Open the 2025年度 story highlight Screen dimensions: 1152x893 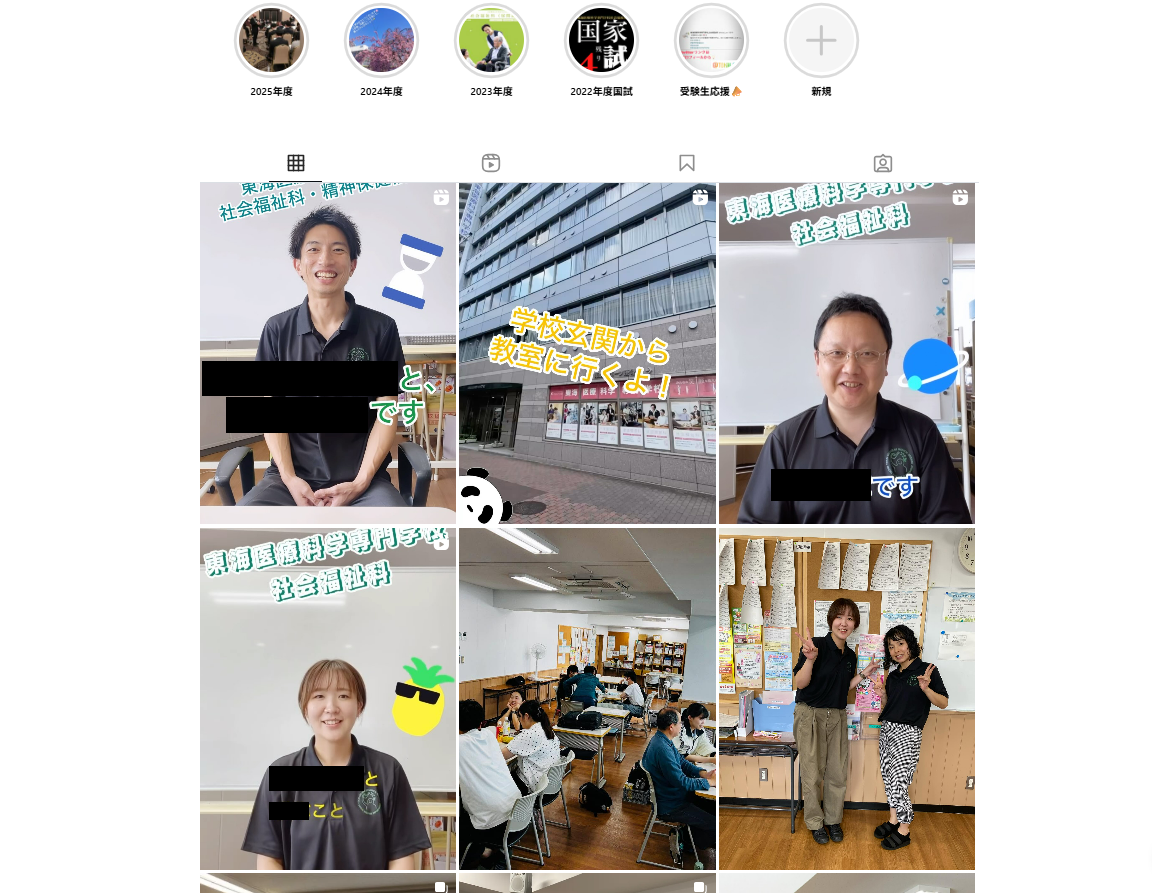[x=271, y=41]
